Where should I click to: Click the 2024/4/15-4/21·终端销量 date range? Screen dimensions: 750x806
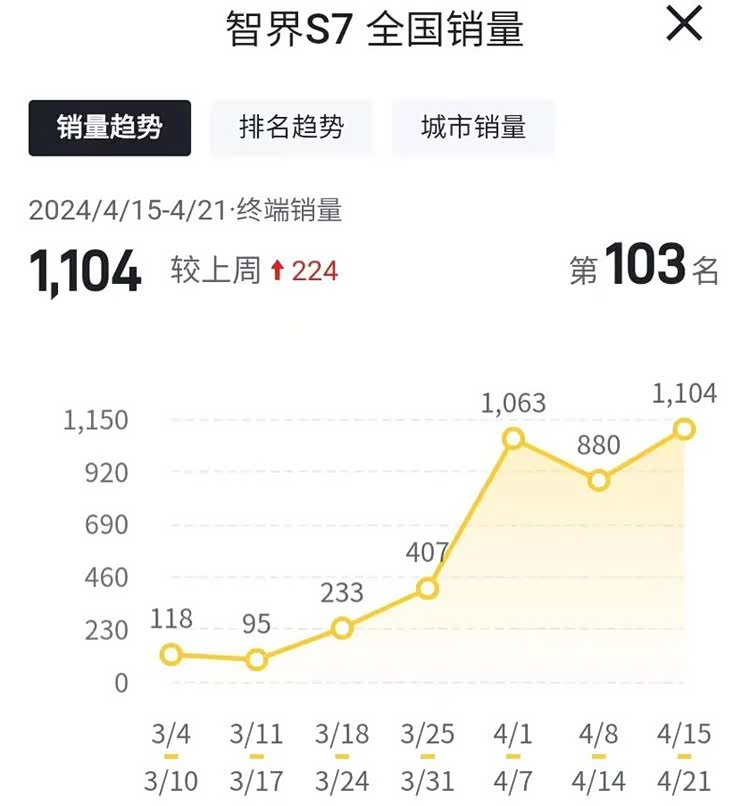(x=185, y=210)
